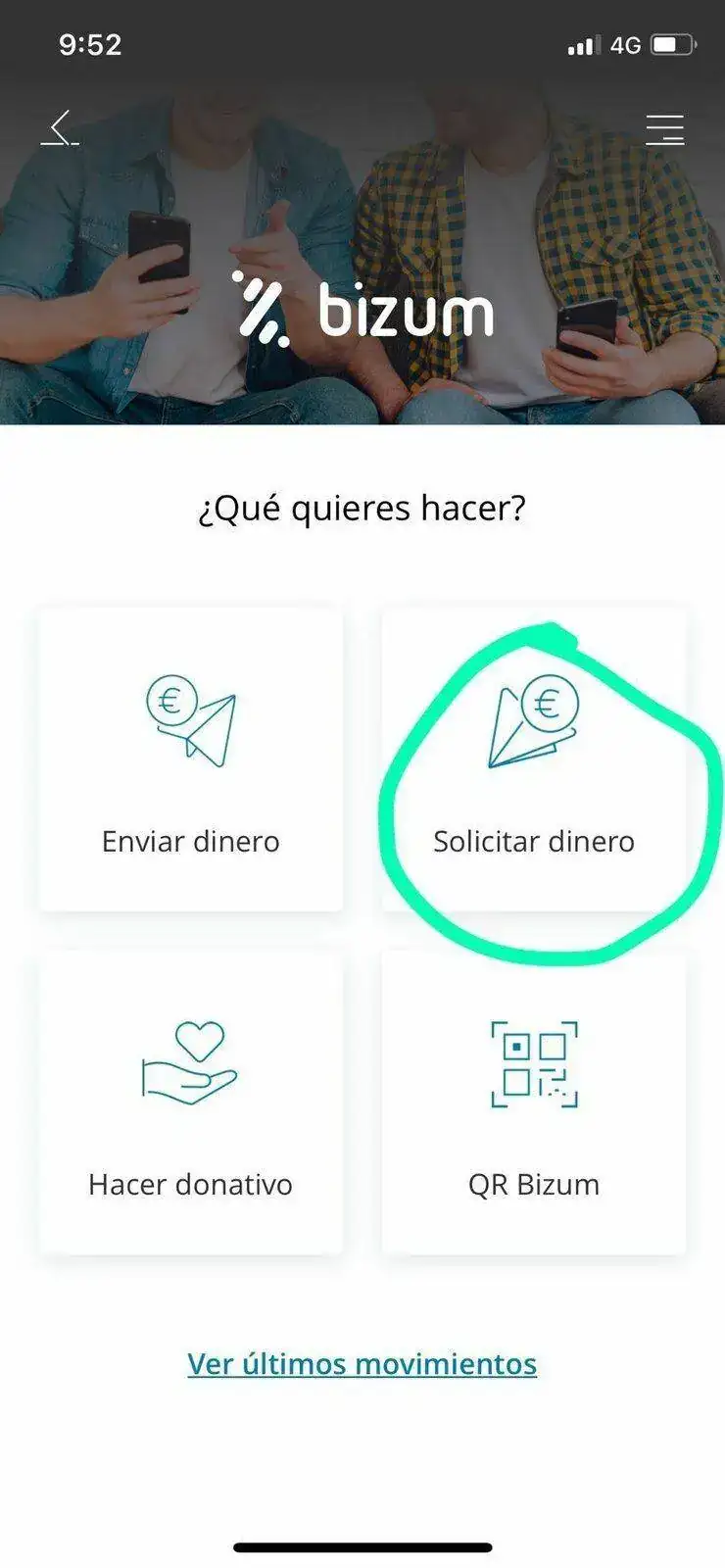Open the hamburger menu

(664, 129)
